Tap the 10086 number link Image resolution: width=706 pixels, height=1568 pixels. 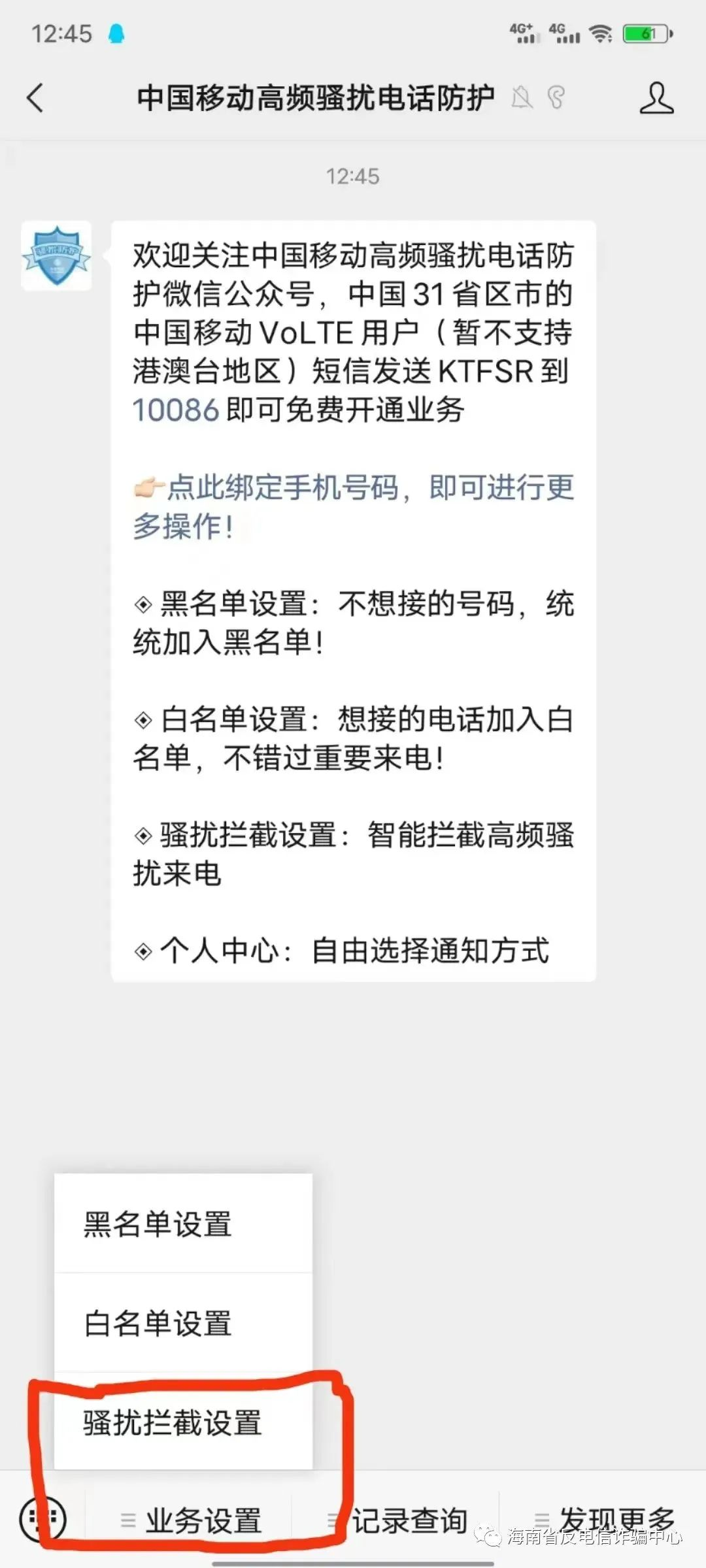175,410
